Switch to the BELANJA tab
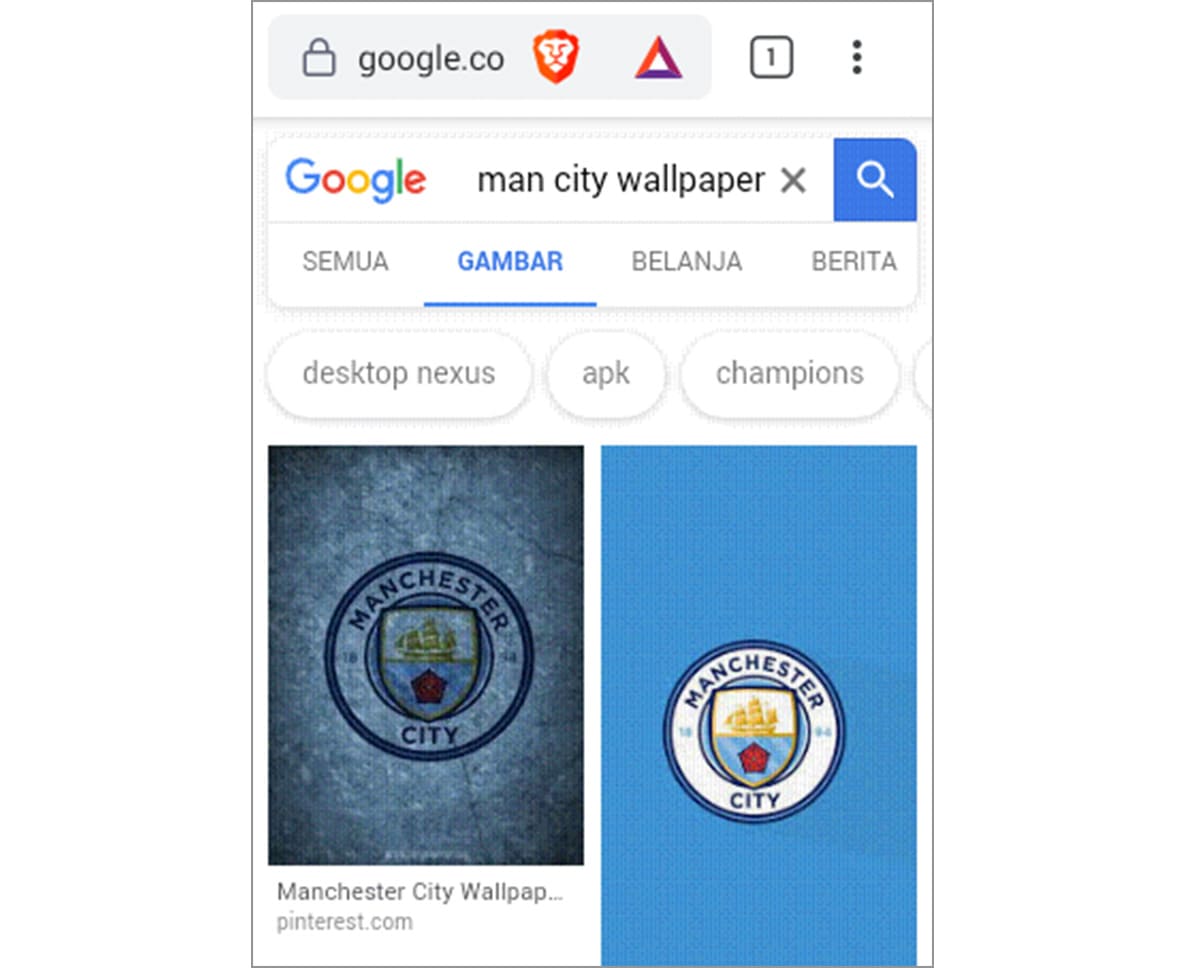The height and width of the screenshot is (968, 1185). (x=686, y=262)
